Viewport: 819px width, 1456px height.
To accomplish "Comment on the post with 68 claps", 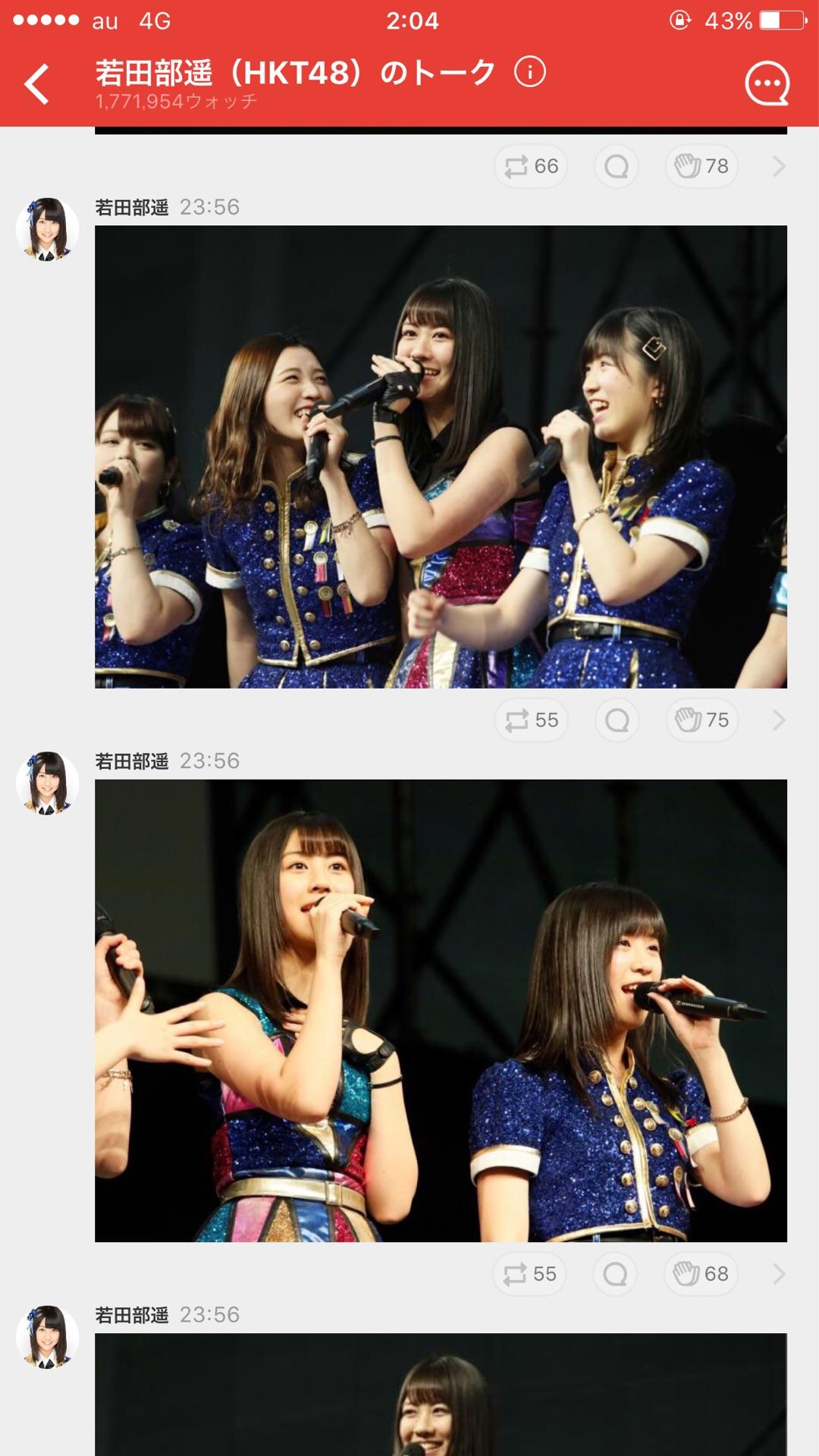I will tap(615, 1273).
